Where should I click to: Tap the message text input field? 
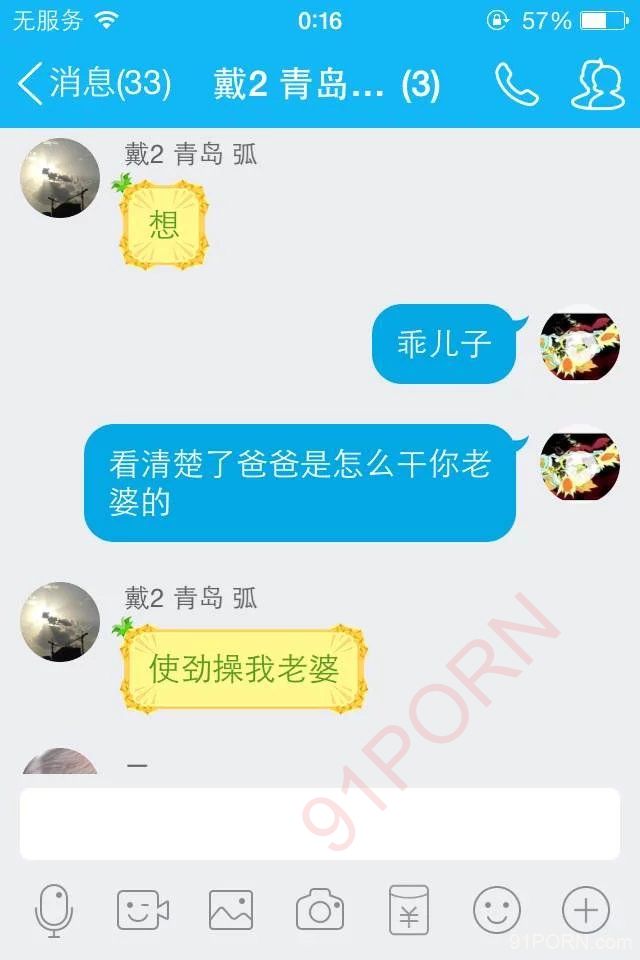(x=320, y=823)
